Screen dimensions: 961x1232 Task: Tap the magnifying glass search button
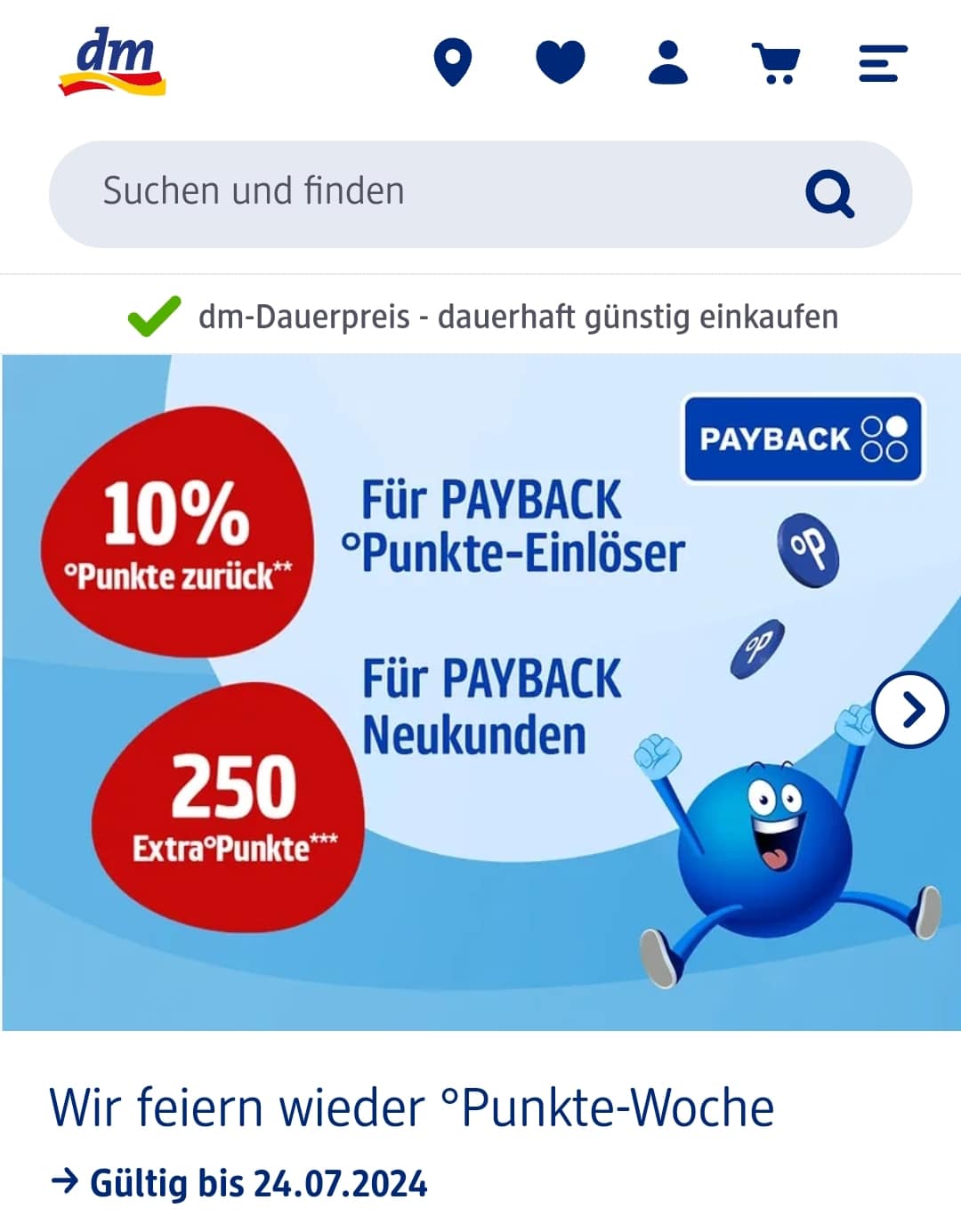[x=829, y=194]
